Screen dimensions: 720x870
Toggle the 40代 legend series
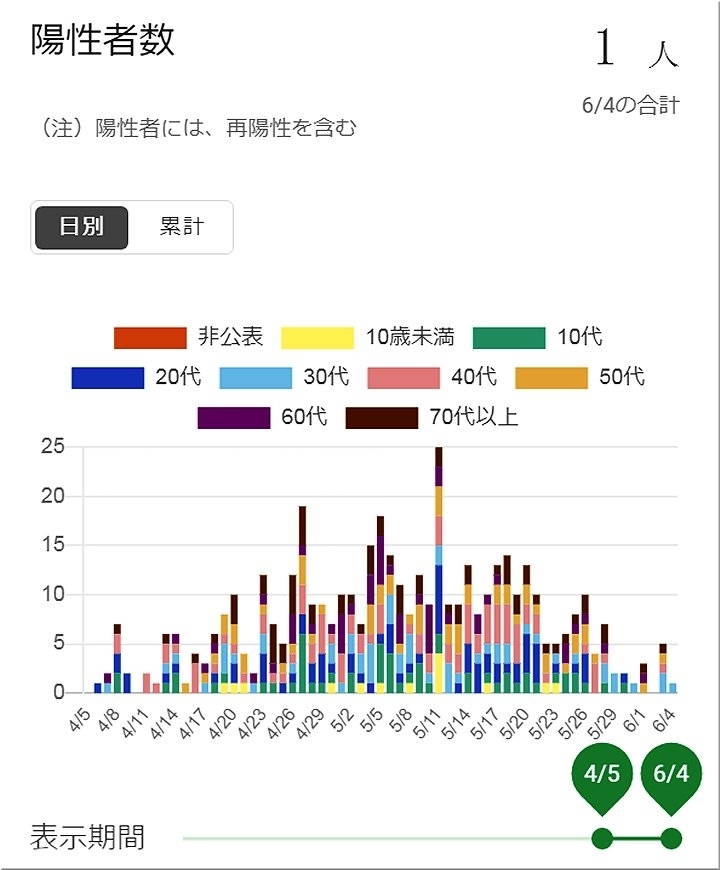(x=433, y=377)
